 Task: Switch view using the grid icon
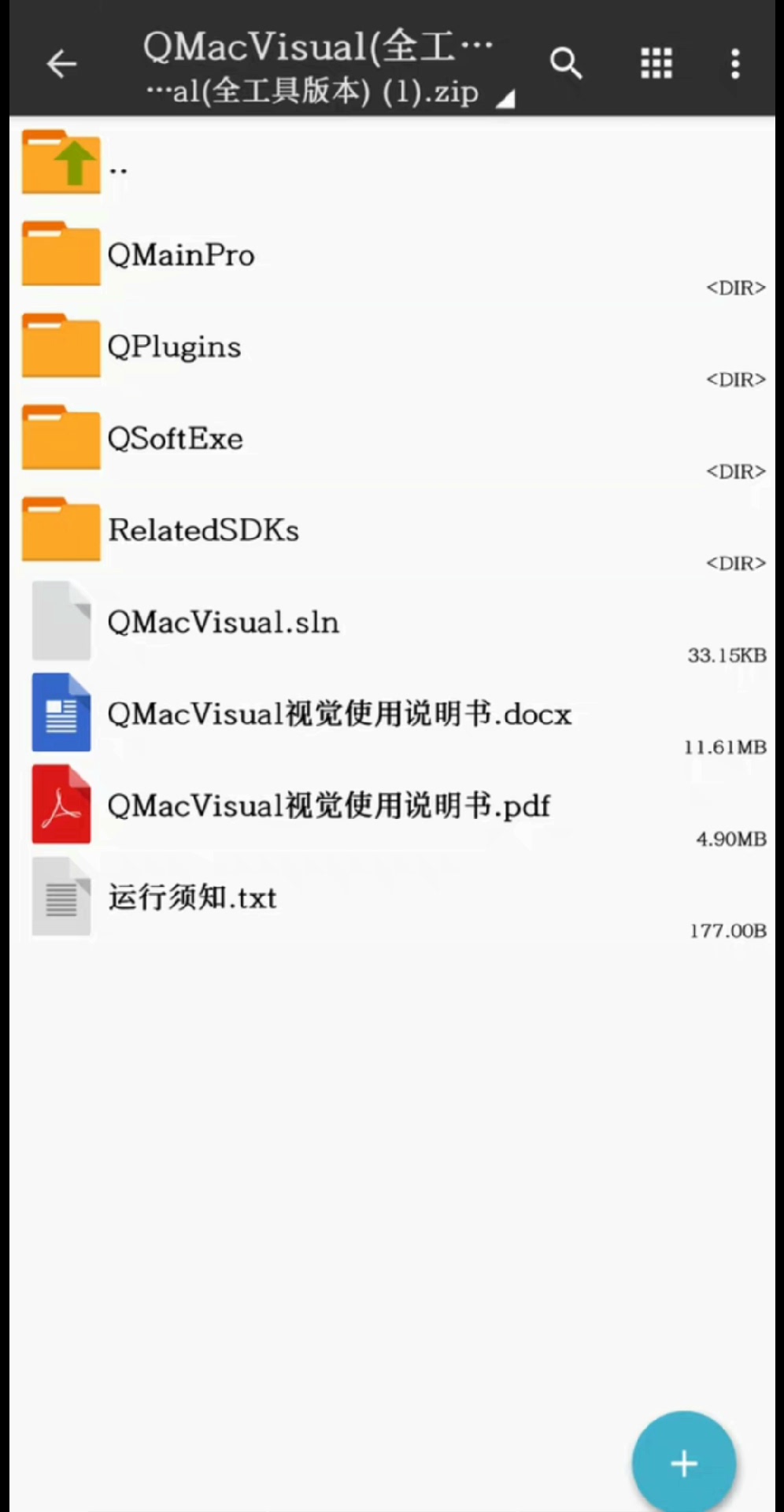click(656, 64)
